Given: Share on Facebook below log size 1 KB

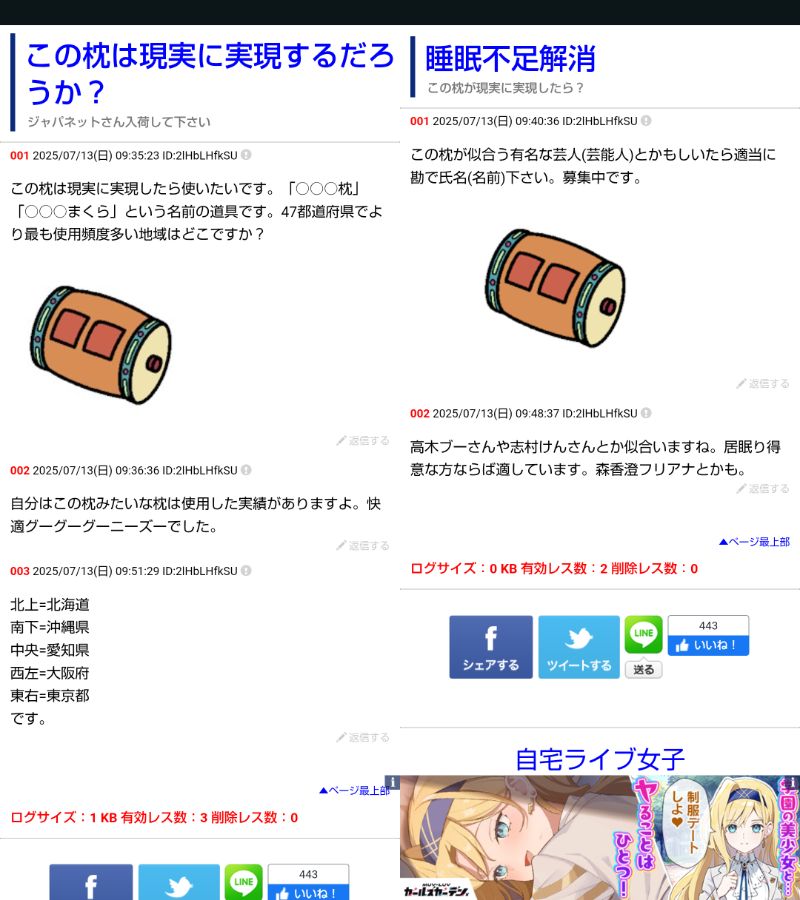Looking at the screenshot, I should (91, 883).
